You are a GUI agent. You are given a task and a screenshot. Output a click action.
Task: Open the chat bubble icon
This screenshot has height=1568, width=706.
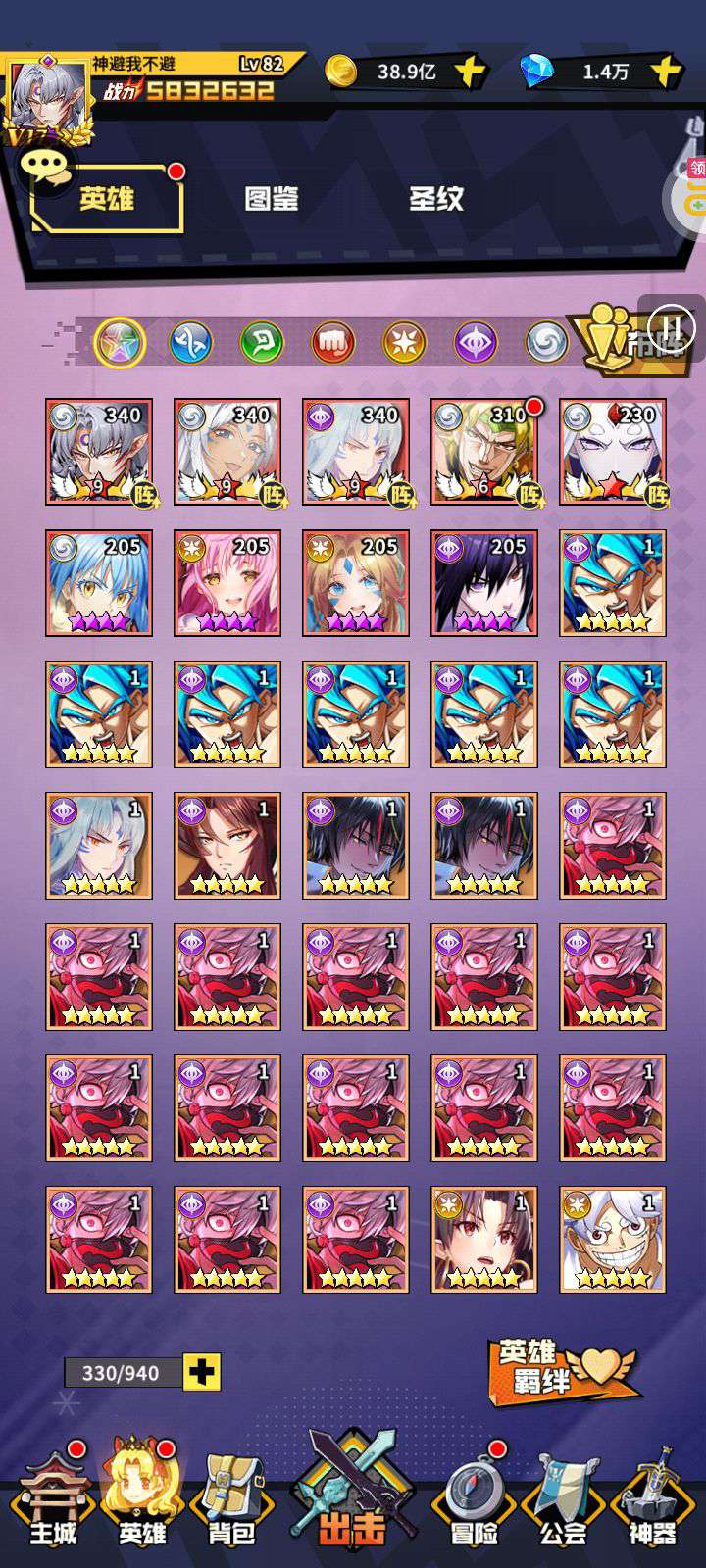[44, 167]
